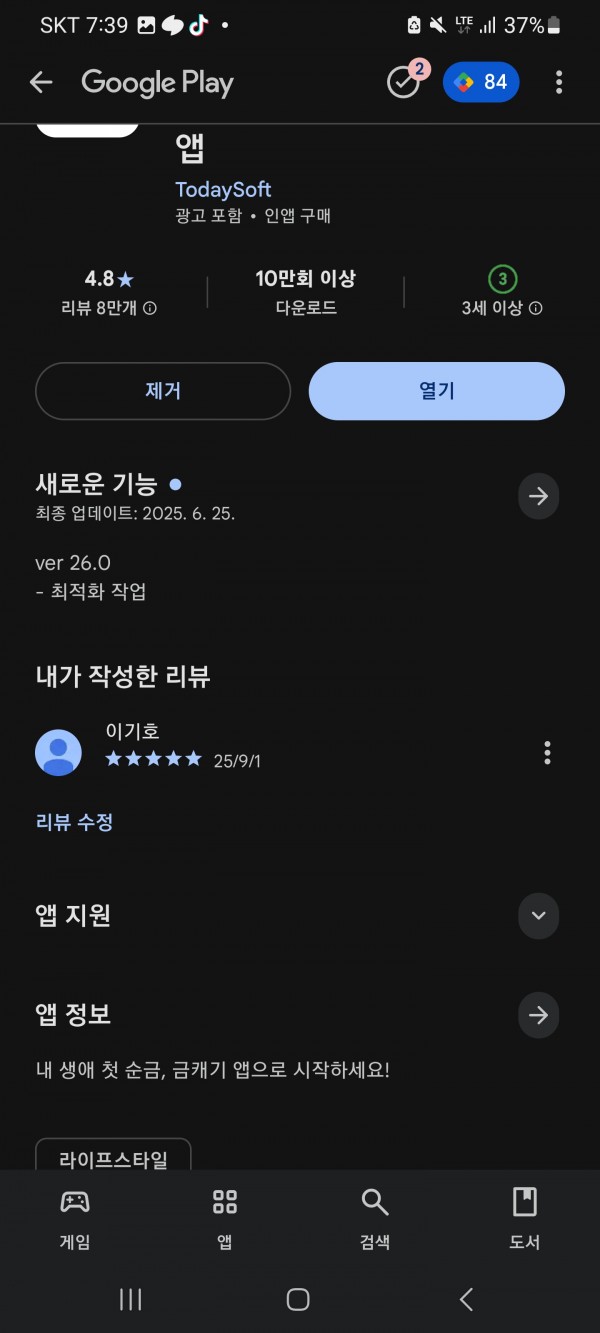Open the 앱 정보 details arrow
This screenshot has width=600, height=1333.
tap(539, 1015)
